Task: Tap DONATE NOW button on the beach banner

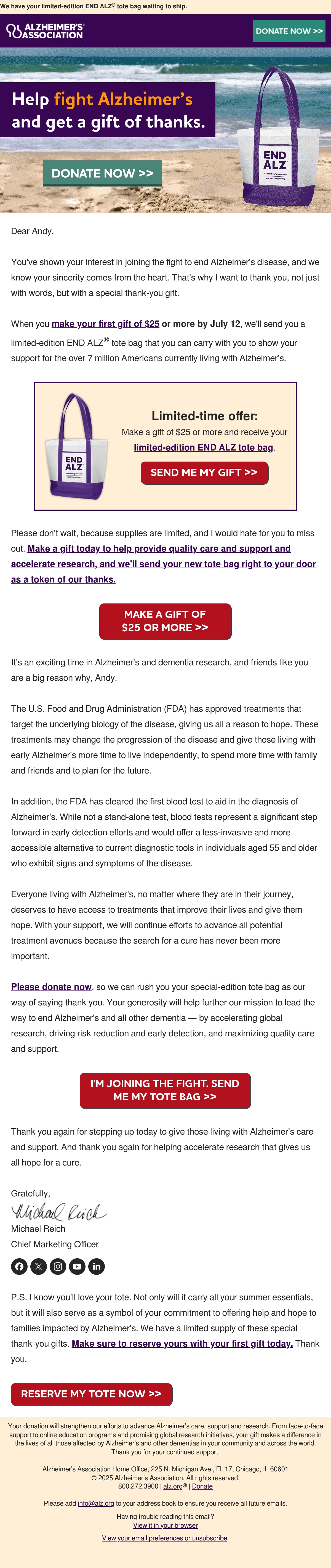Action: point(102,173)
